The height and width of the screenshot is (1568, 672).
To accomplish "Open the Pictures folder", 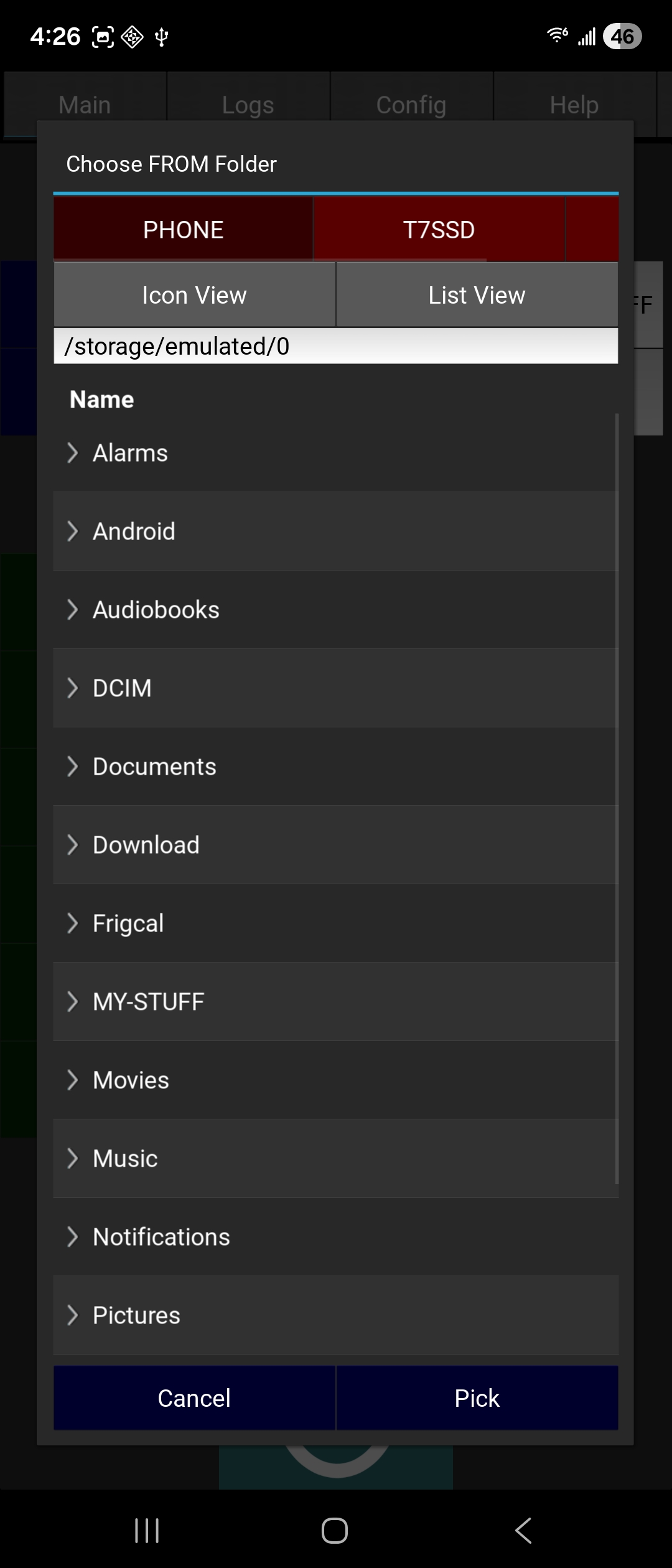I will pyautogui.click(x=136, y=1315).
